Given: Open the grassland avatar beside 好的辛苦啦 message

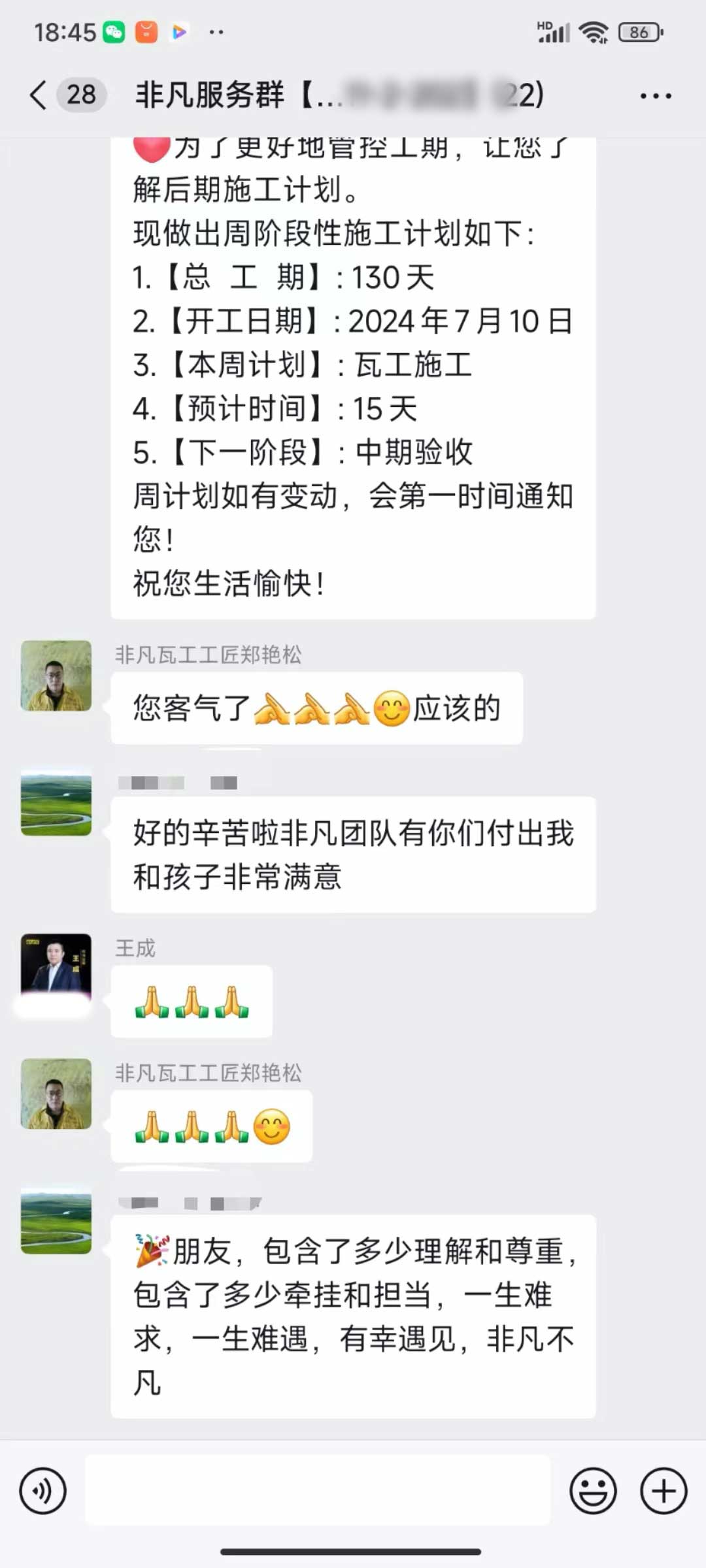Looking at the screenshot, I should click(56, 804).
